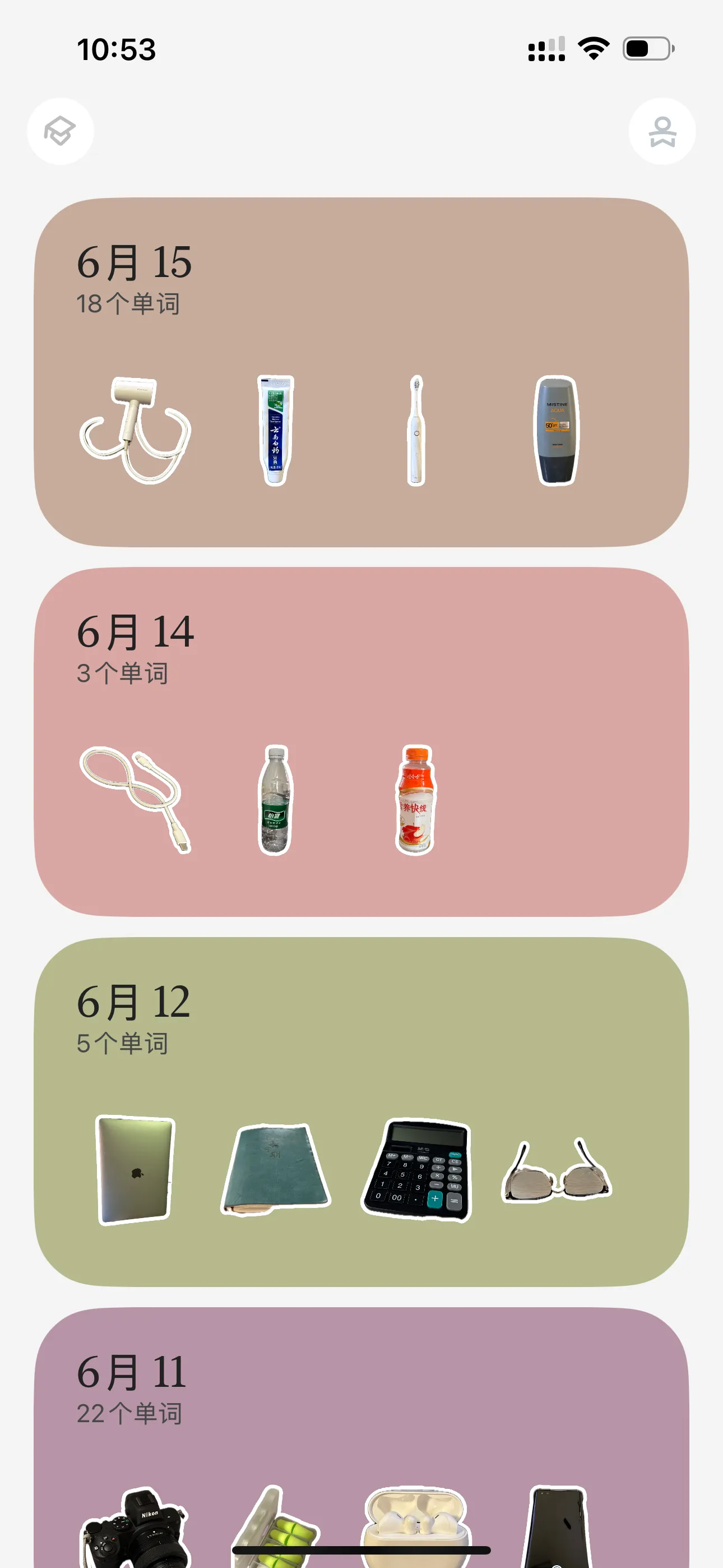Tap the green notebook sticker
Image resolution: width=723 pixels, height=1568 pixels.
pyautogui.click(x=276, y=1169)
